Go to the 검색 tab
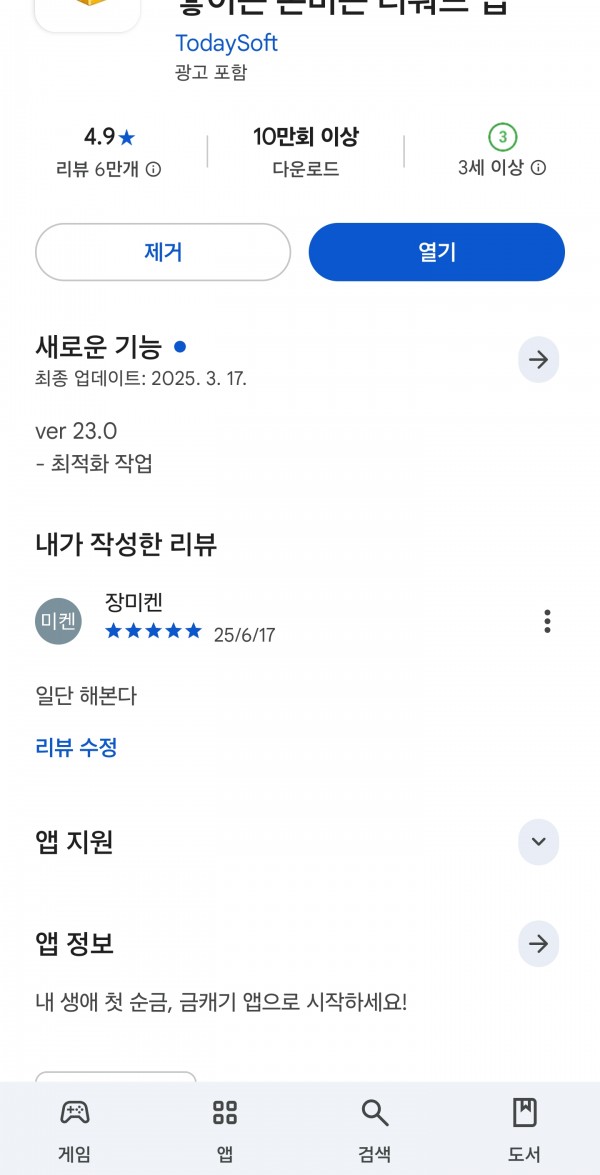 tap(375, 1128)
